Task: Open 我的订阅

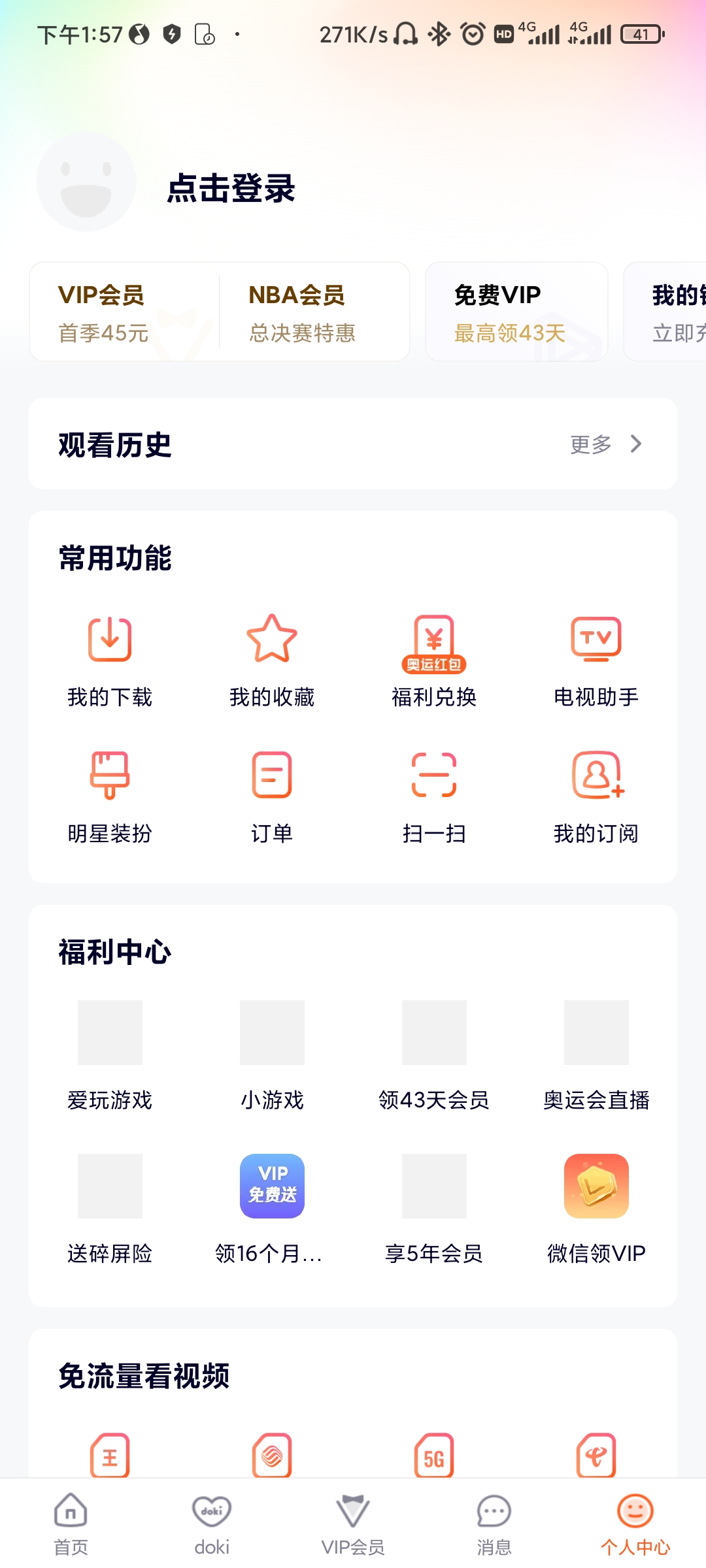Action: (596, 797)
